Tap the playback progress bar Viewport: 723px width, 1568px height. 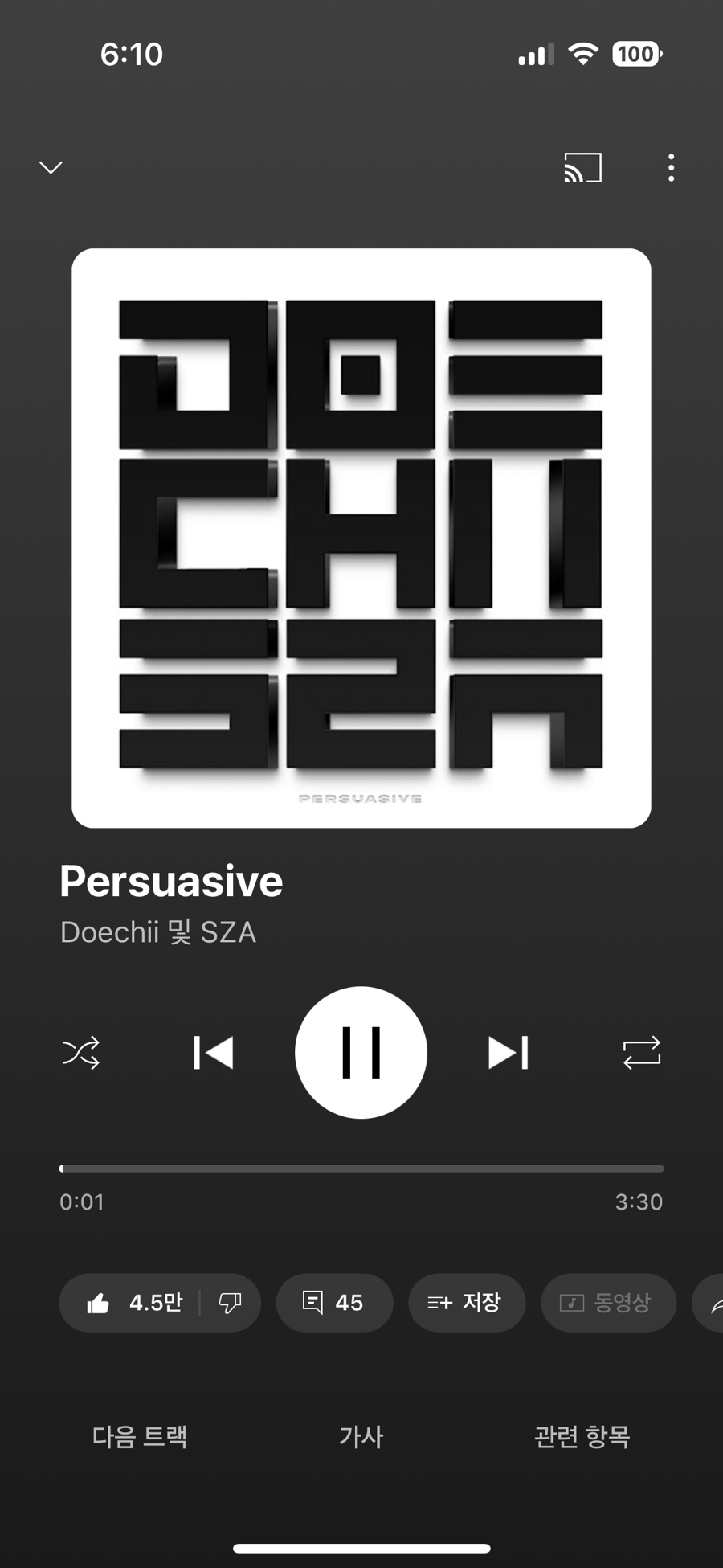[361, 1169]
